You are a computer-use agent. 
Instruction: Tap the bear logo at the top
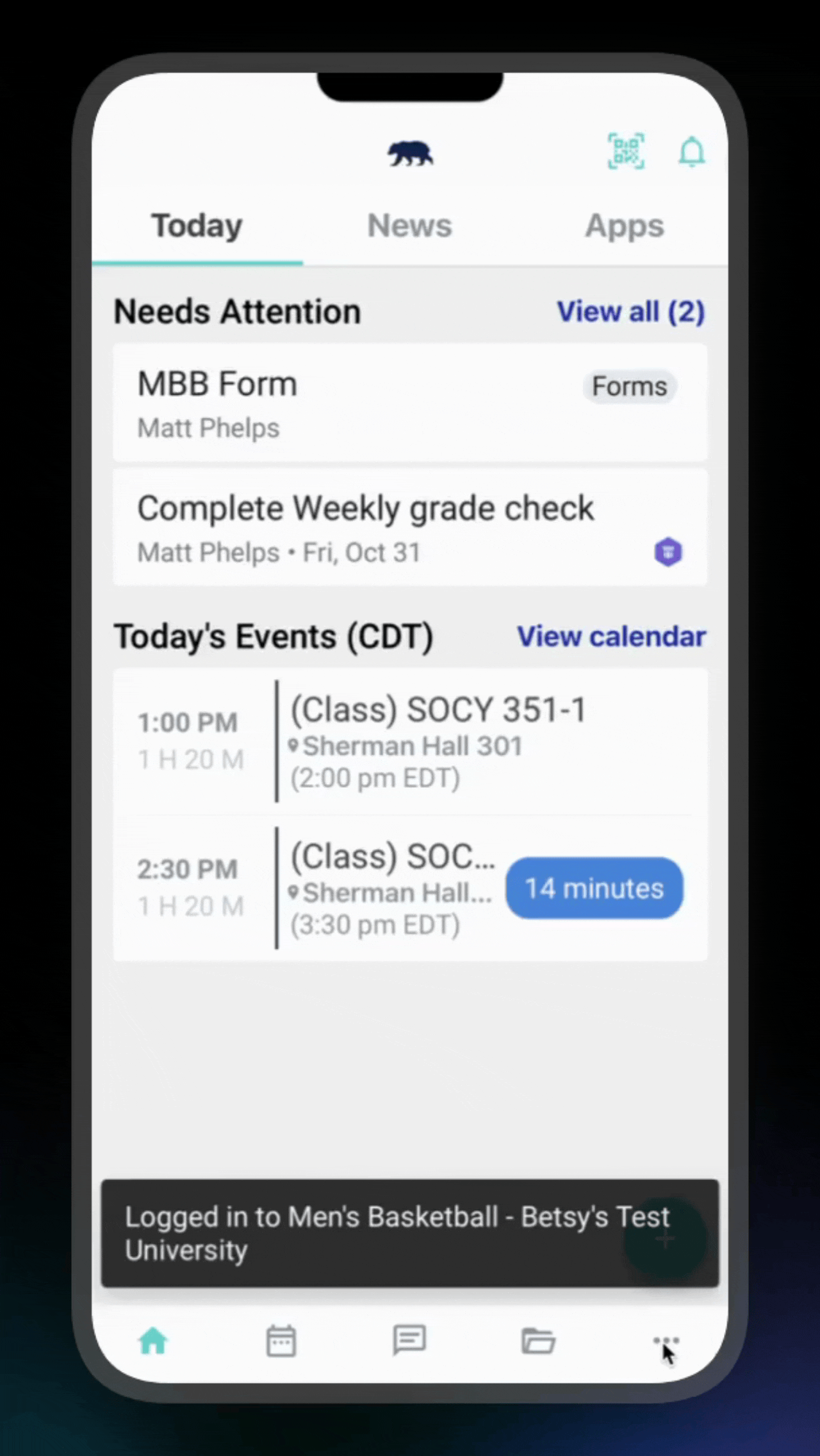pyautogui.click(x=409, y=152)
